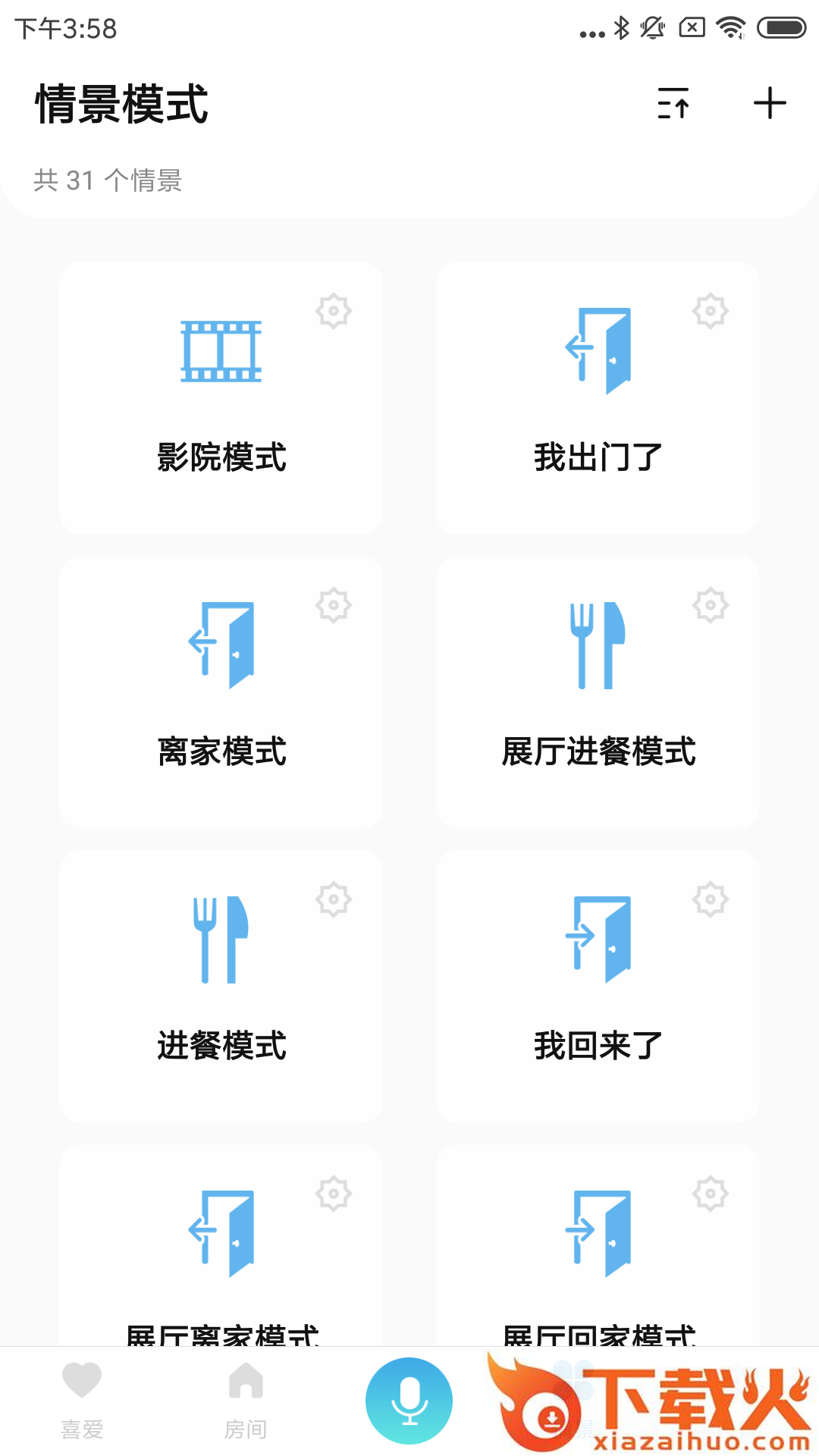Image resolution: width=819 pixels, height=1456 pixels.
Task: Open settings gear for 影院模式
Action: (x=334, y=311)
